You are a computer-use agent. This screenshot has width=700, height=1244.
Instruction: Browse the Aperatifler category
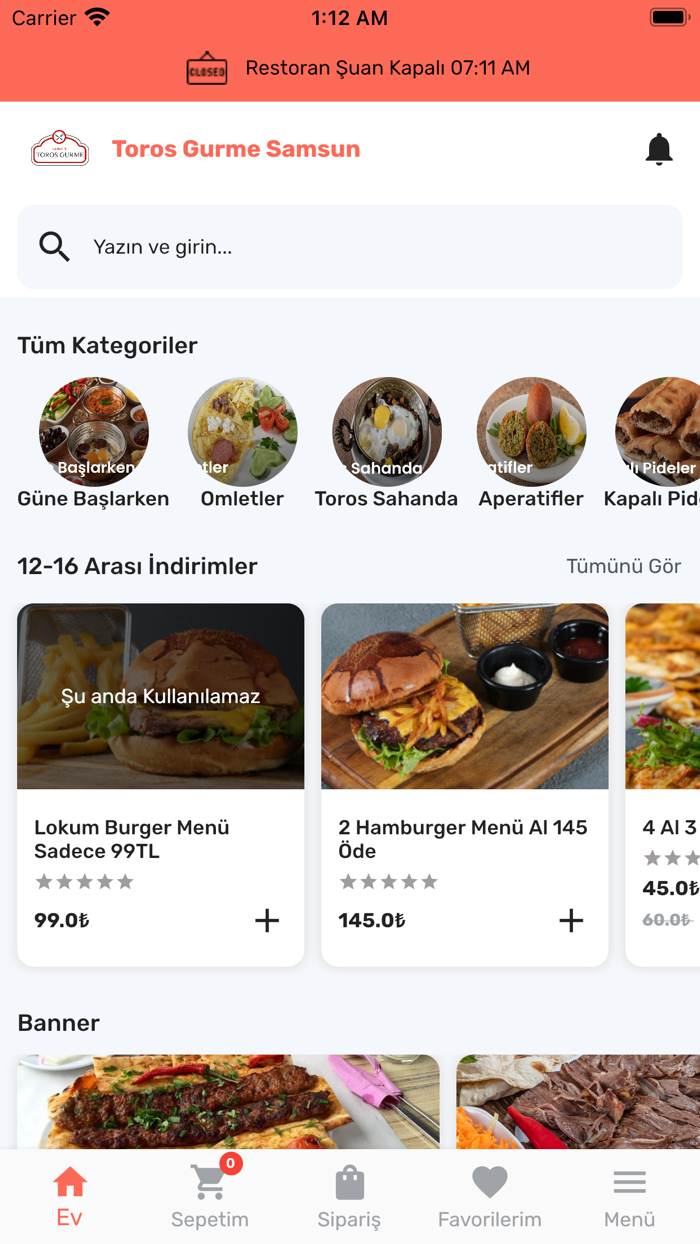point(531,432)
